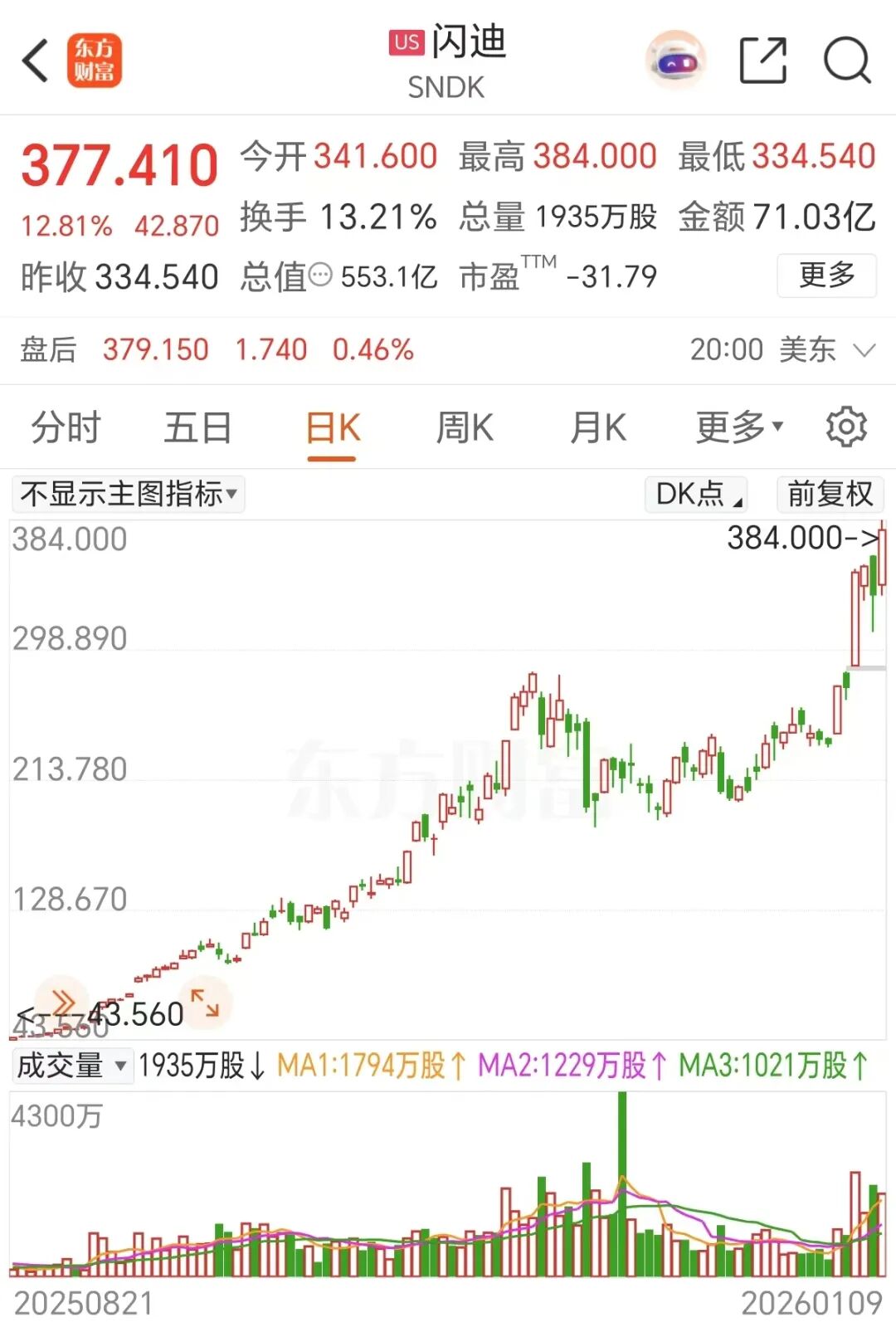This screenshot has width=896, height=1332.
Task: Expand the 美东 time zone dropdown
Action: tap(864, 350)
